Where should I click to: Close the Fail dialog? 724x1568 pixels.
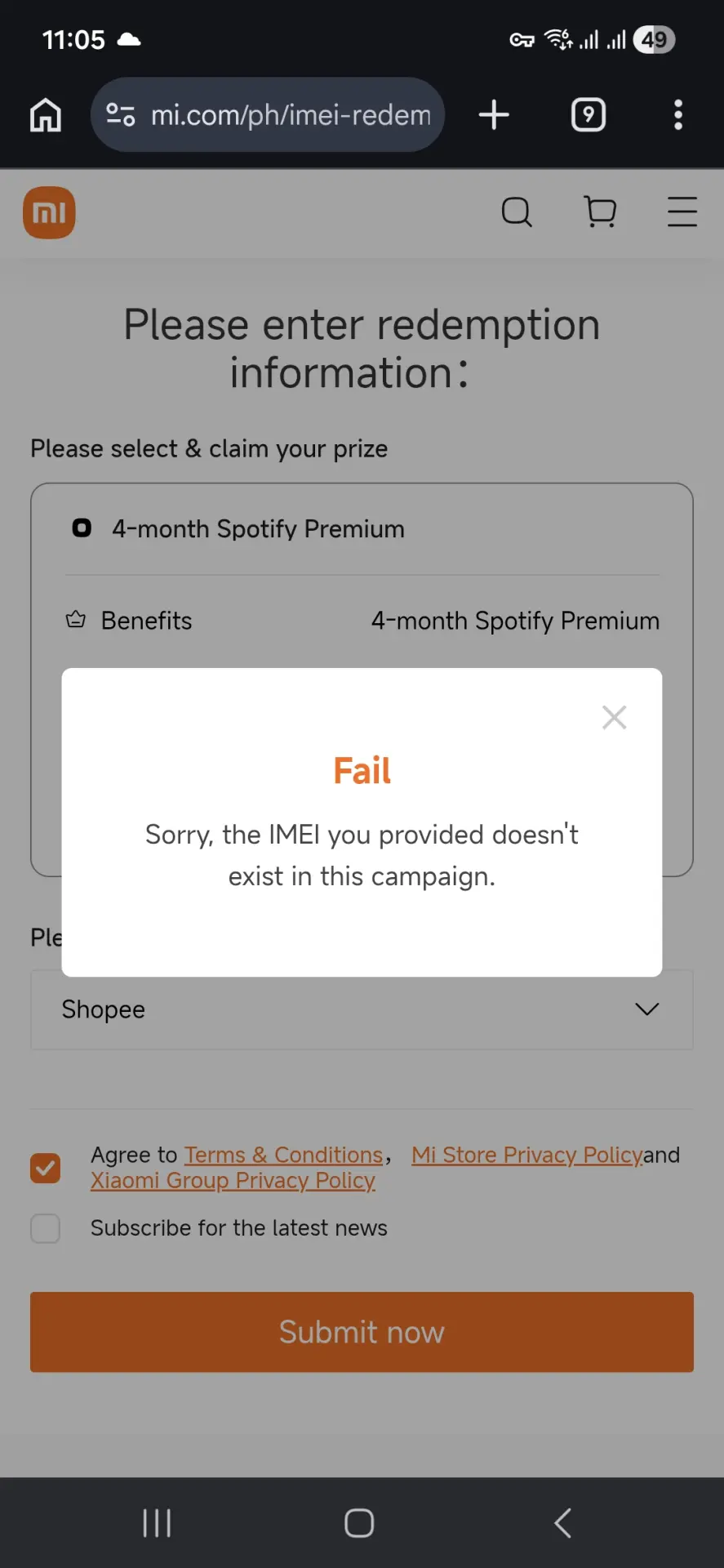(614, 717)
